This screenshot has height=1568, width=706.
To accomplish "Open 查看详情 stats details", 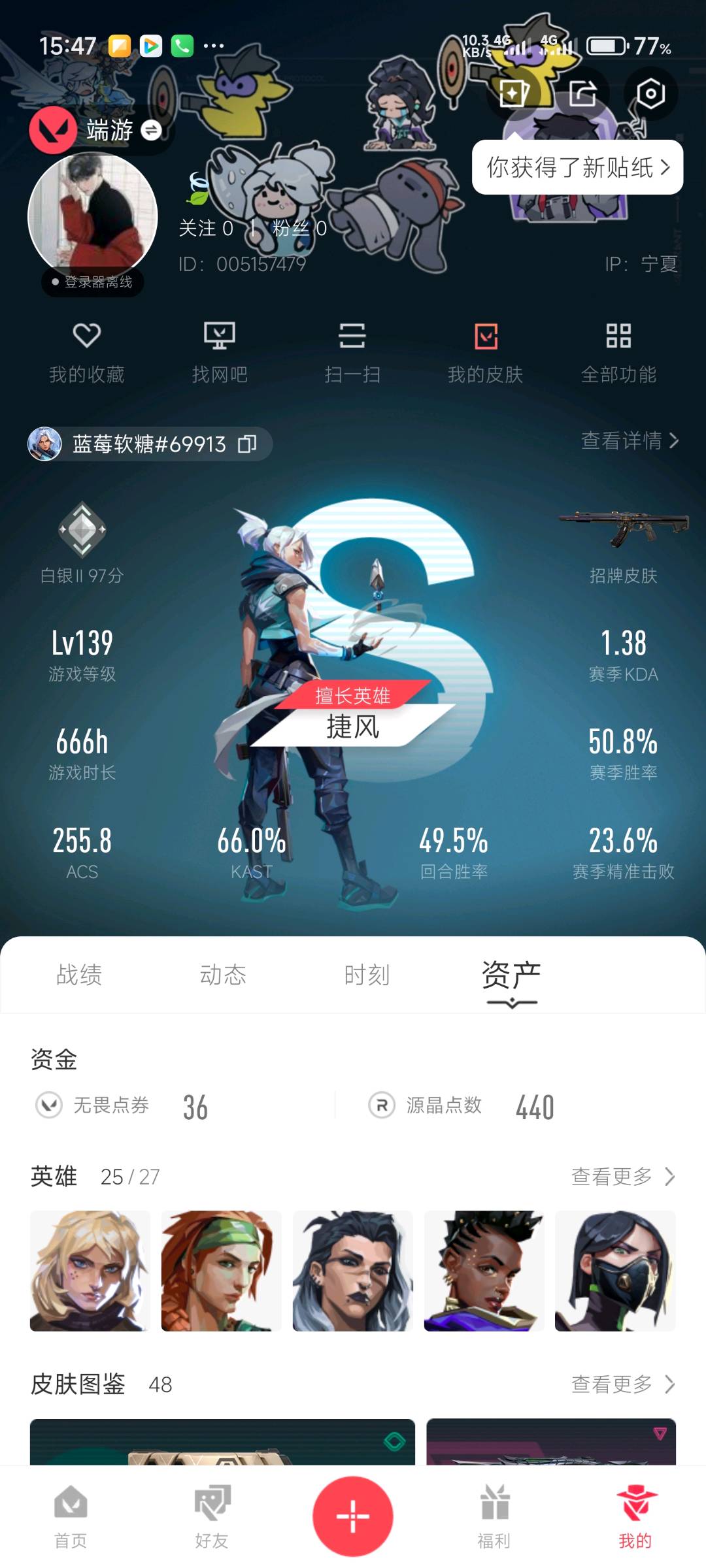I will click(x=630, y=441).
